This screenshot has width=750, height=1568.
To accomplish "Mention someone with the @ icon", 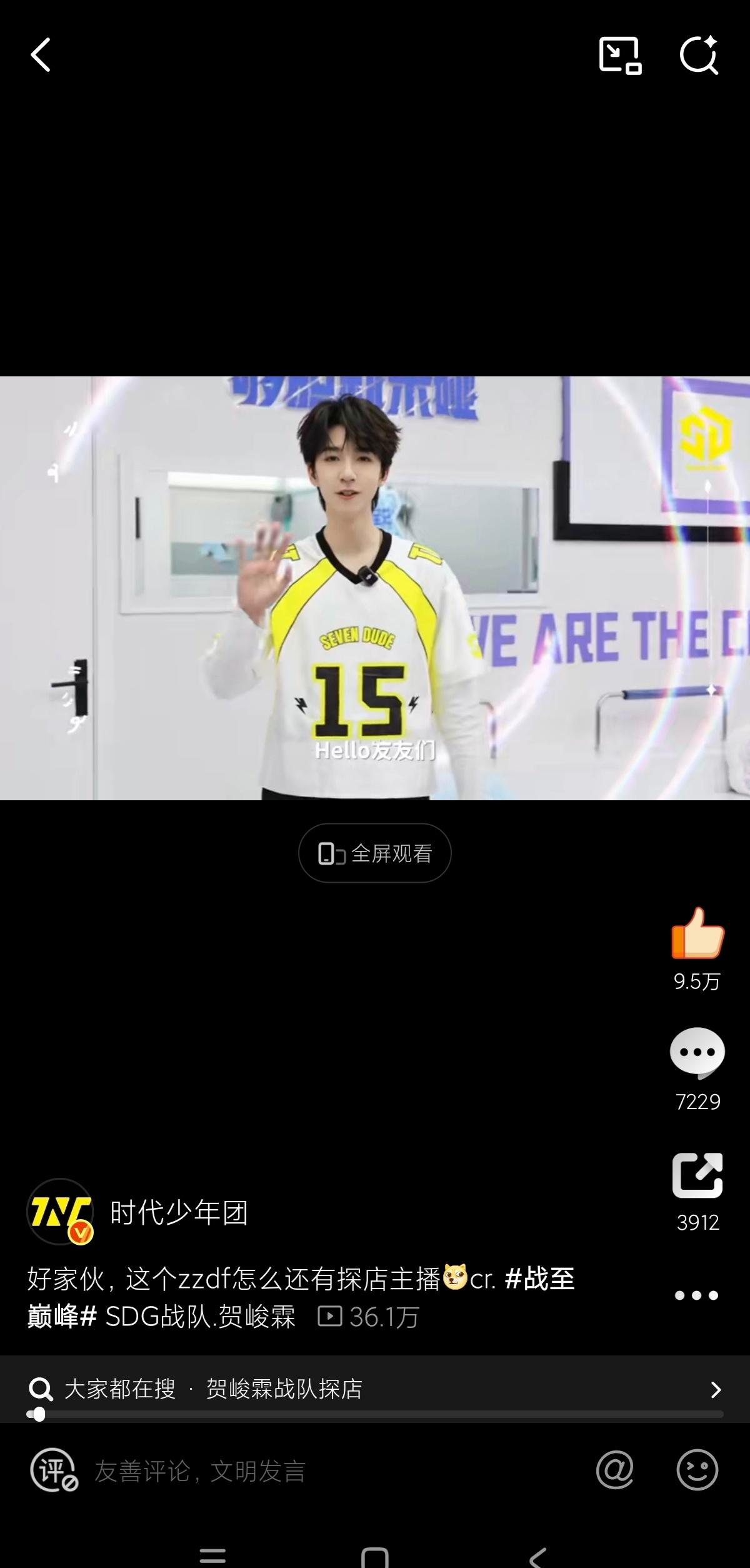I will [x=615, y=1470].
